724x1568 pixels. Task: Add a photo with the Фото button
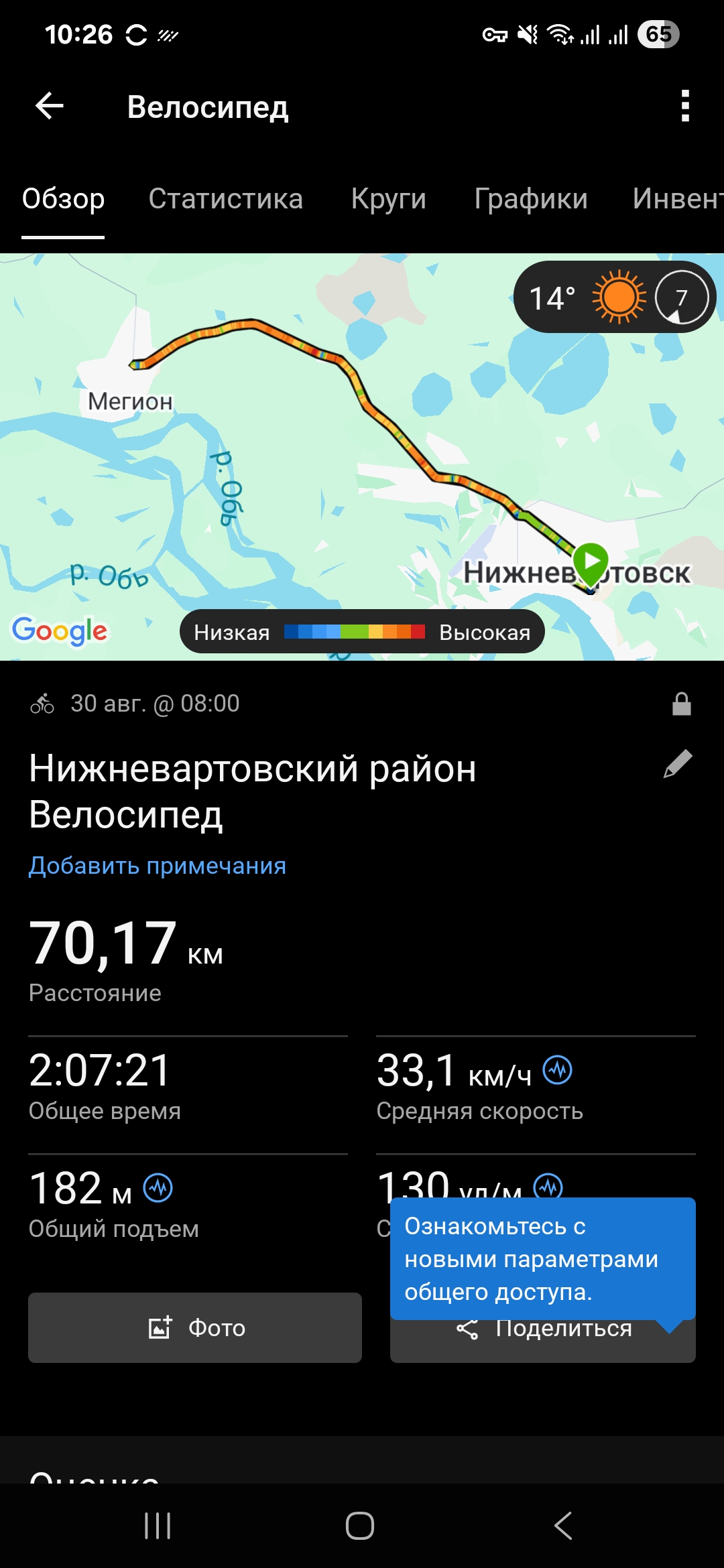[x=195, y=1327]
